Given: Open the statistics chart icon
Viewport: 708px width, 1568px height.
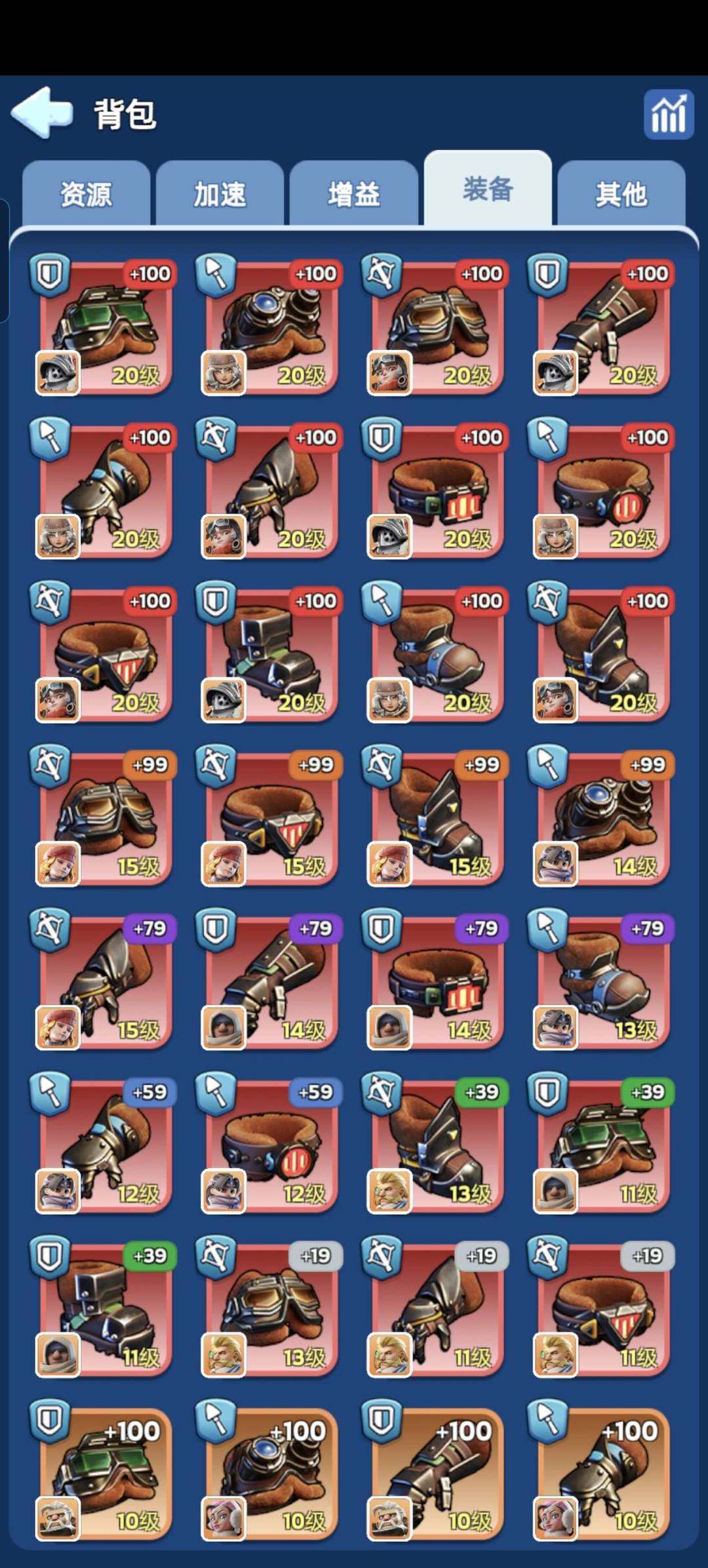Looking at the screenshot, I should tap(668, 114).
